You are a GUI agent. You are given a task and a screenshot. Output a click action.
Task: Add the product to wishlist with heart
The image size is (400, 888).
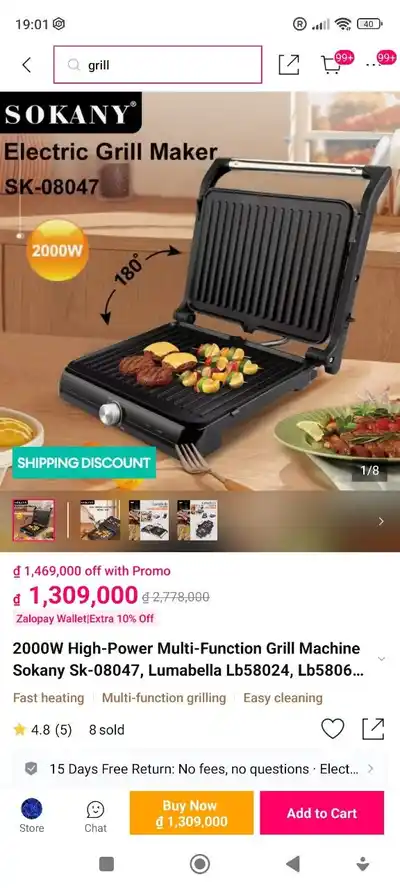tap(333, 729)
